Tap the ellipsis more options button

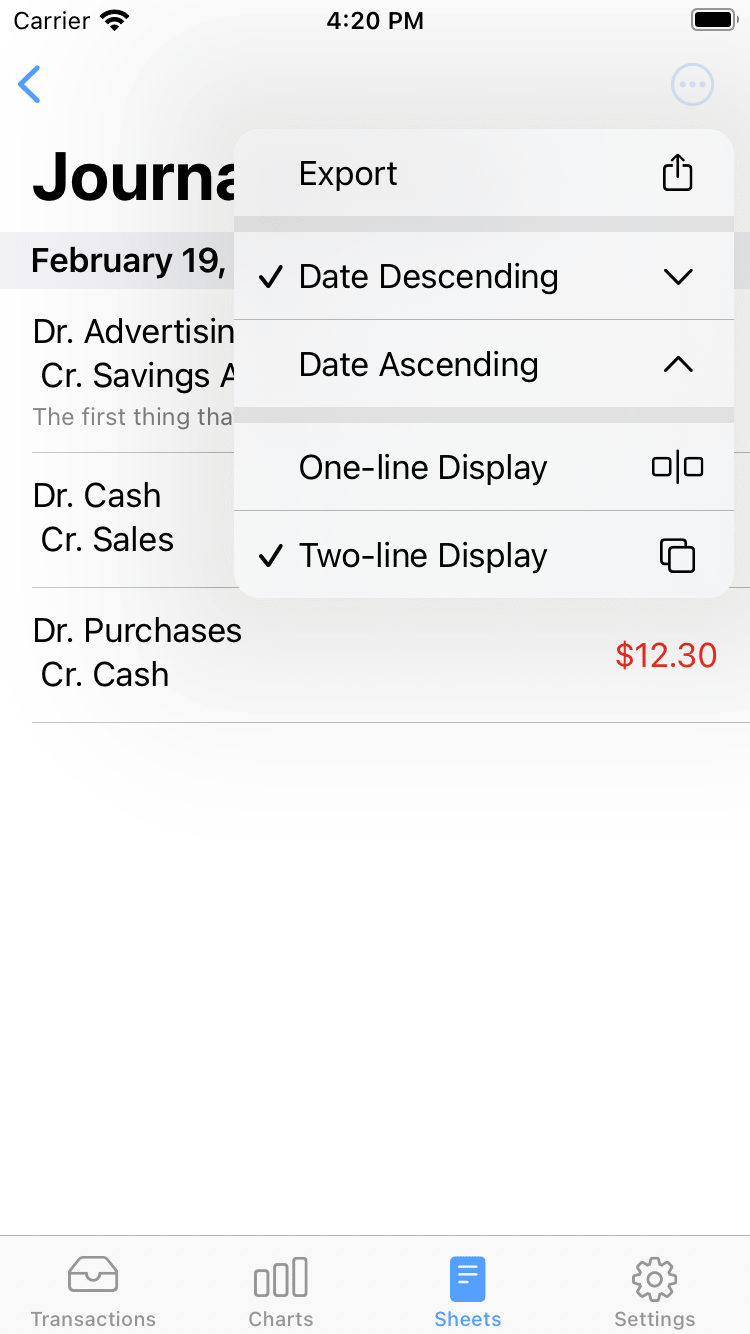click(692, 85)
